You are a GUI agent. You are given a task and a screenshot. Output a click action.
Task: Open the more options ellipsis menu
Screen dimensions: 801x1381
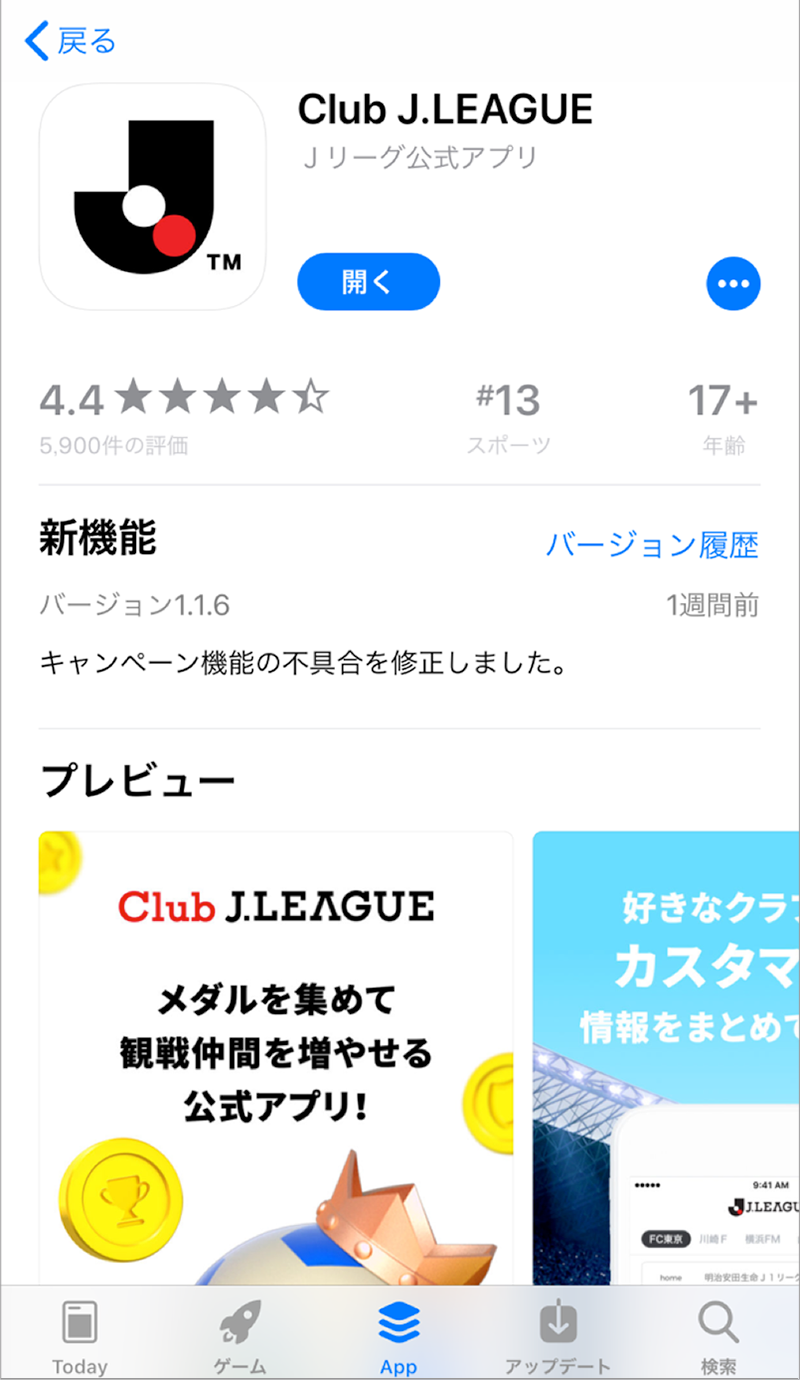733,283
